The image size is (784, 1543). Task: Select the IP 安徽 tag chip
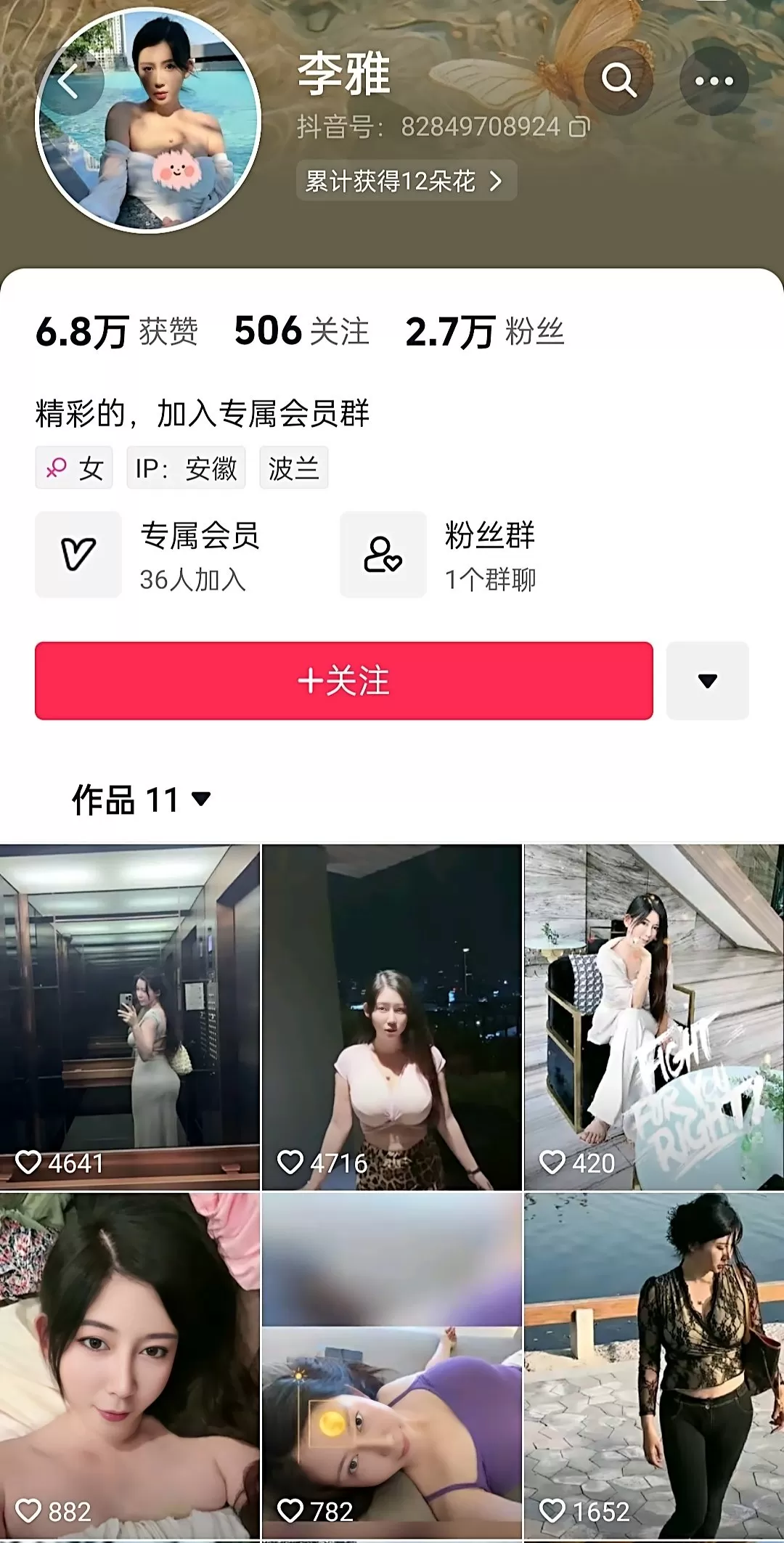click(x=185, y=467)
